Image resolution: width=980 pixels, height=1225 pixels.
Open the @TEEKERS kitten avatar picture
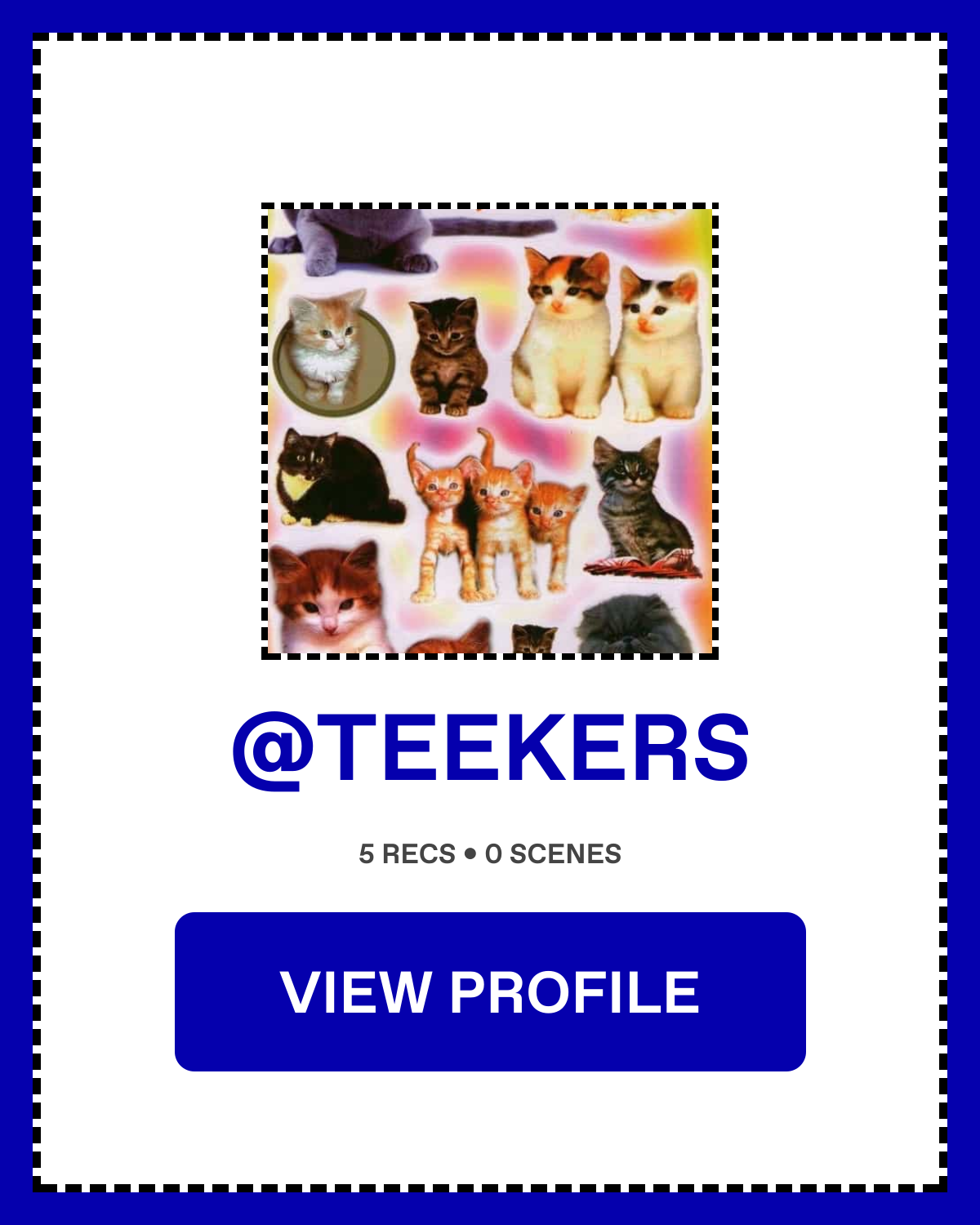pyautogui.click(x=490, y=431)
